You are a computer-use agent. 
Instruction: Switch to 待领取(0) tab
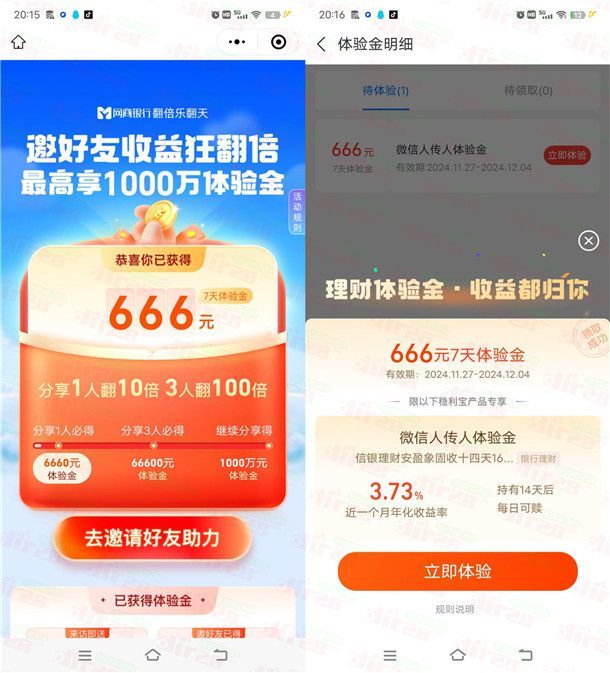coord(528,91)
